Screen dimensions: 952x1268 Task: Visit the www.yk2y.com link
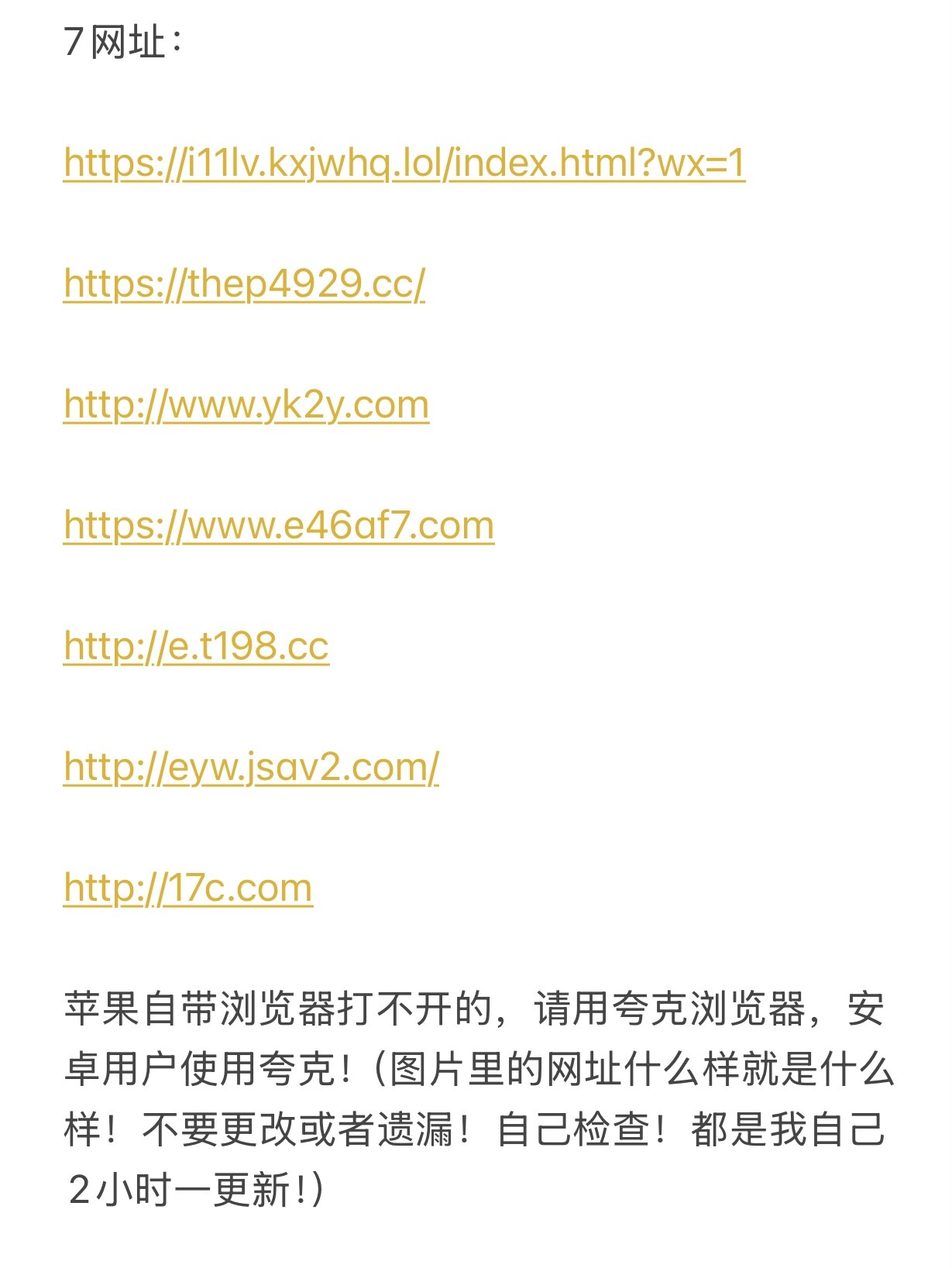[x=246, y=405]
